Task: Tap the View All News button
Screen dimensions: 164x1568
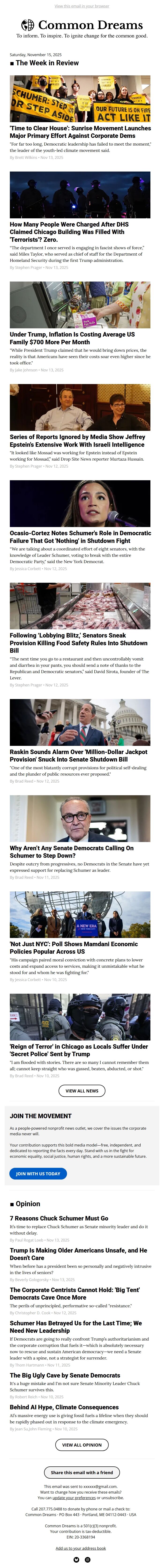Action: click(x=82, y=1091)
